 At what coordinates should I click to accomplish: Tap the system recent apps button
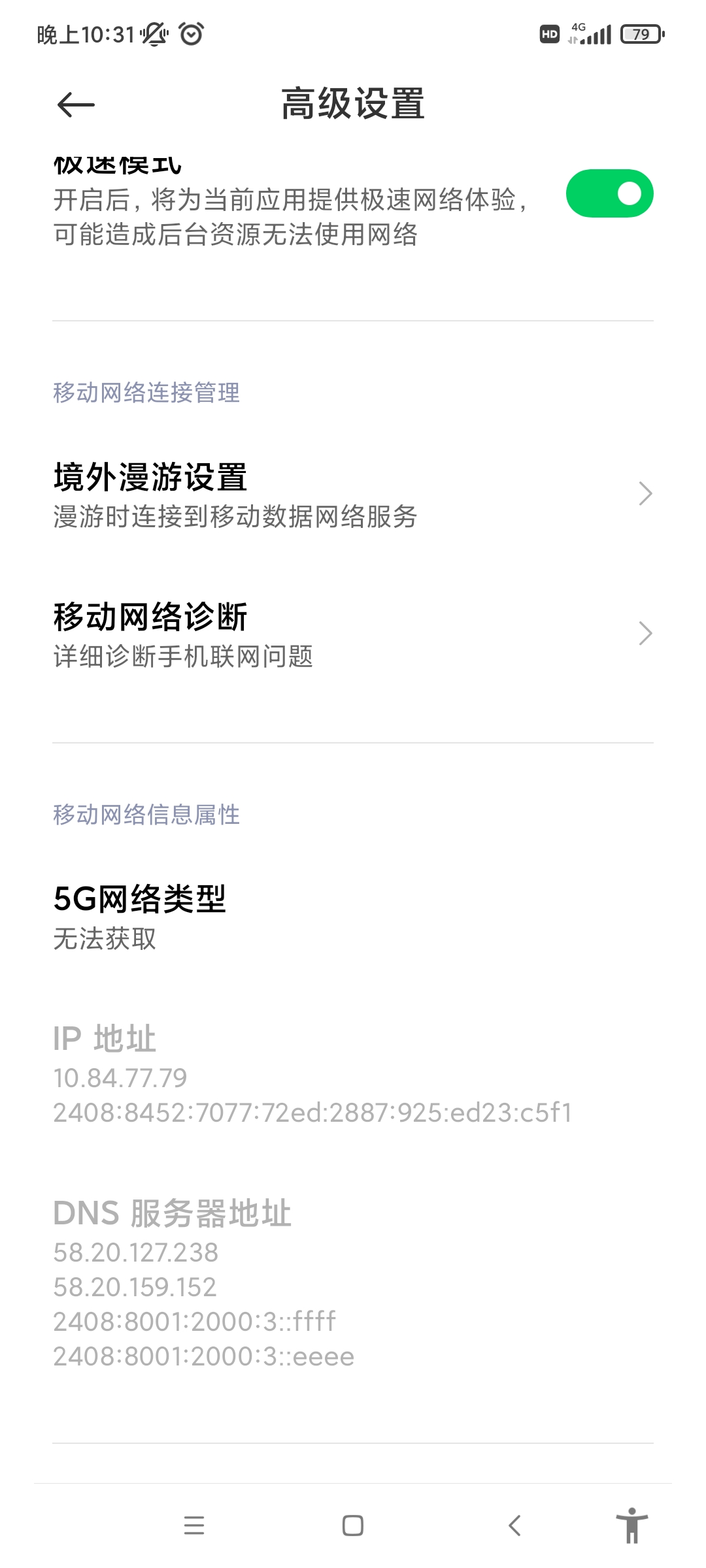194,1526
